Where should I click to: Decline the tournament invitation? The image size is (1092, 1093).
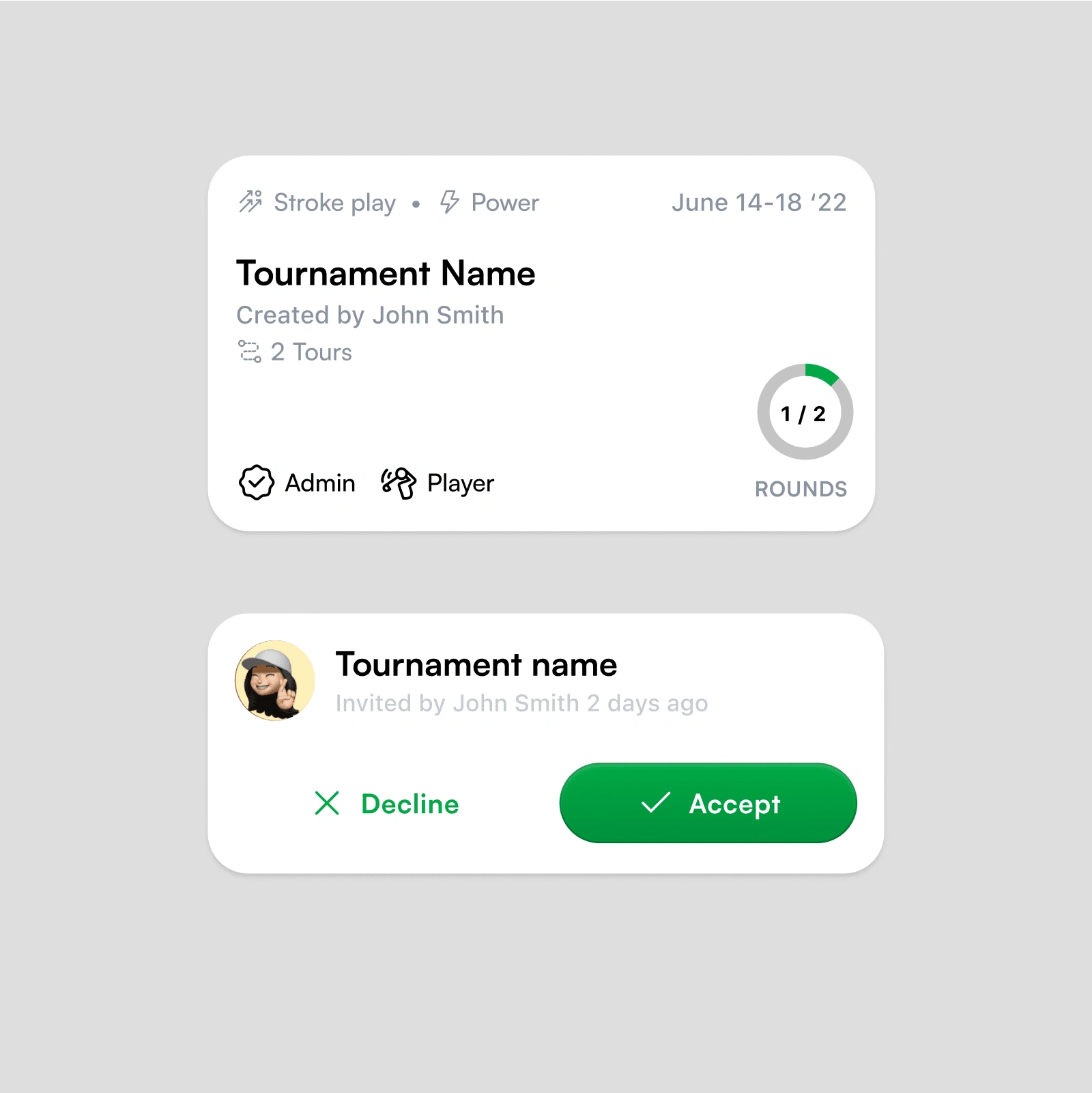point(386,804)
